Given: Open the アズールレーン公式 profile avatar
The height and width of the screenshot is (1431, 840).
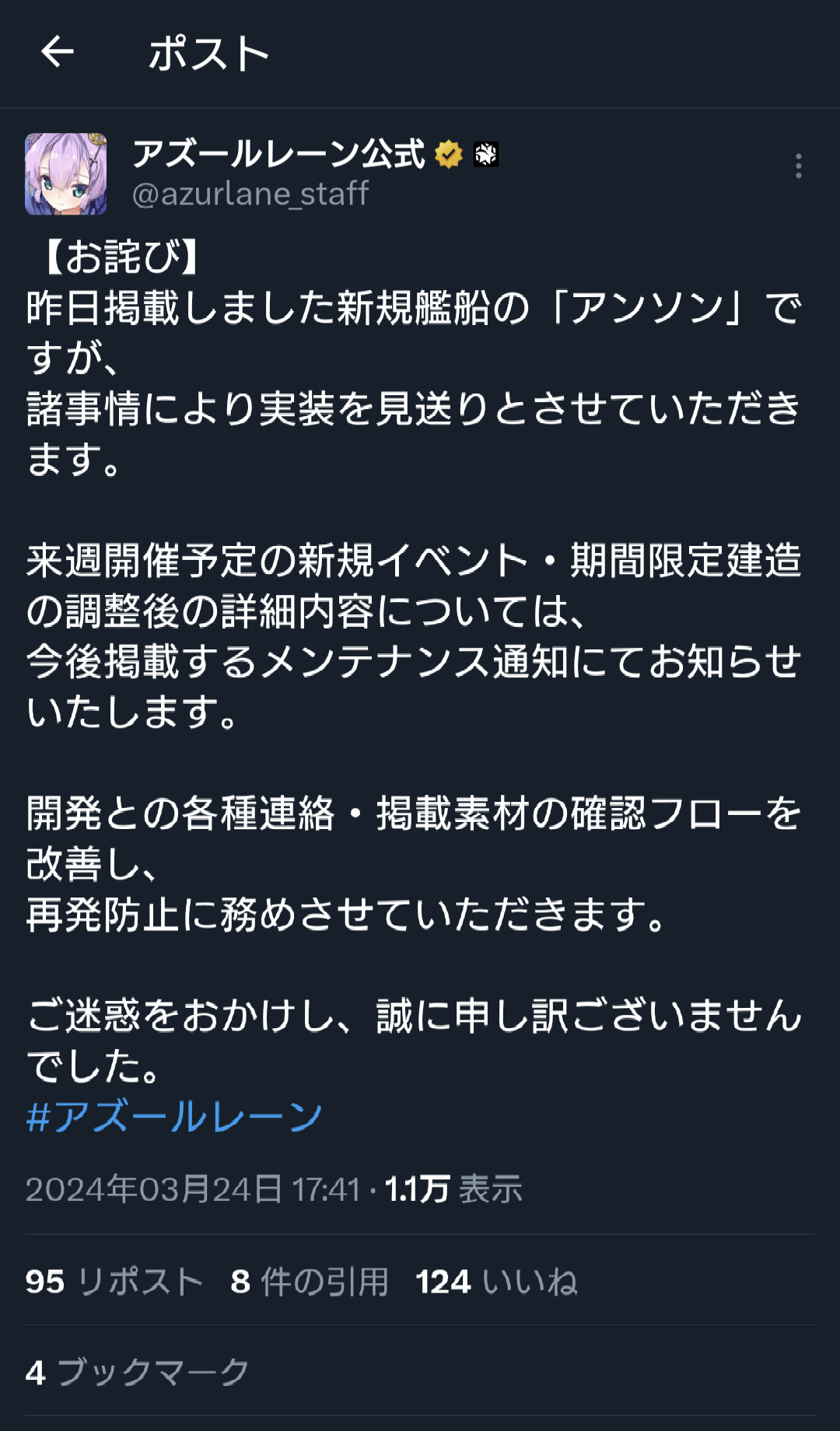Looking at the screenshot, I should pyautogui.click(x=66, y=174).
